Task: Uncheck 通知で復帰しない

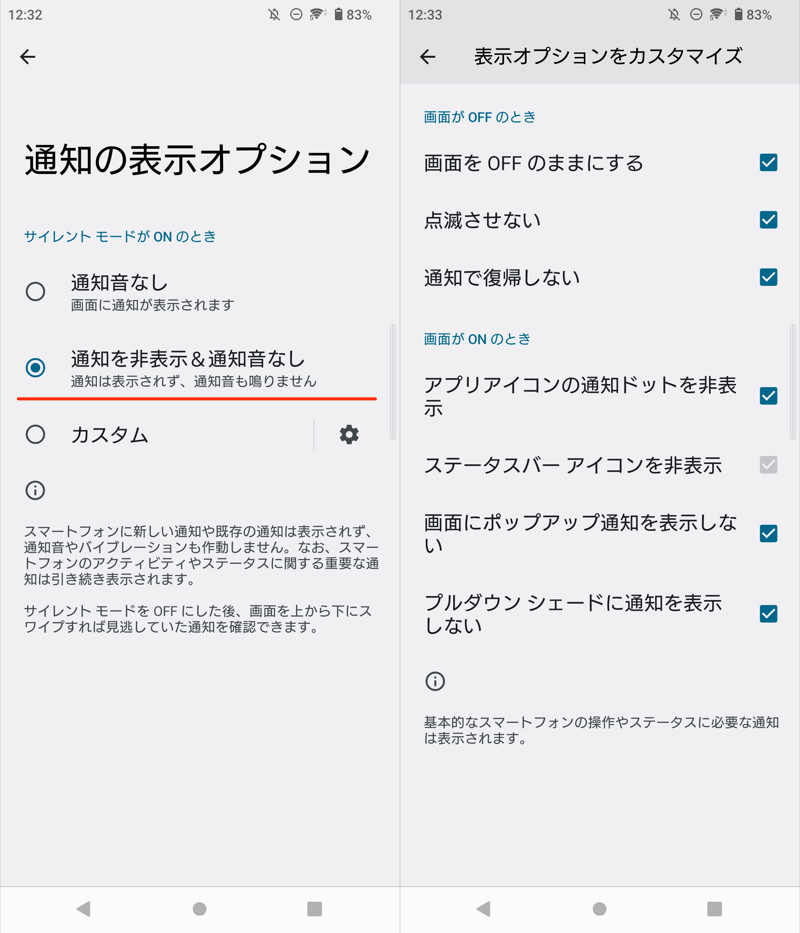Action: [768, 277]
